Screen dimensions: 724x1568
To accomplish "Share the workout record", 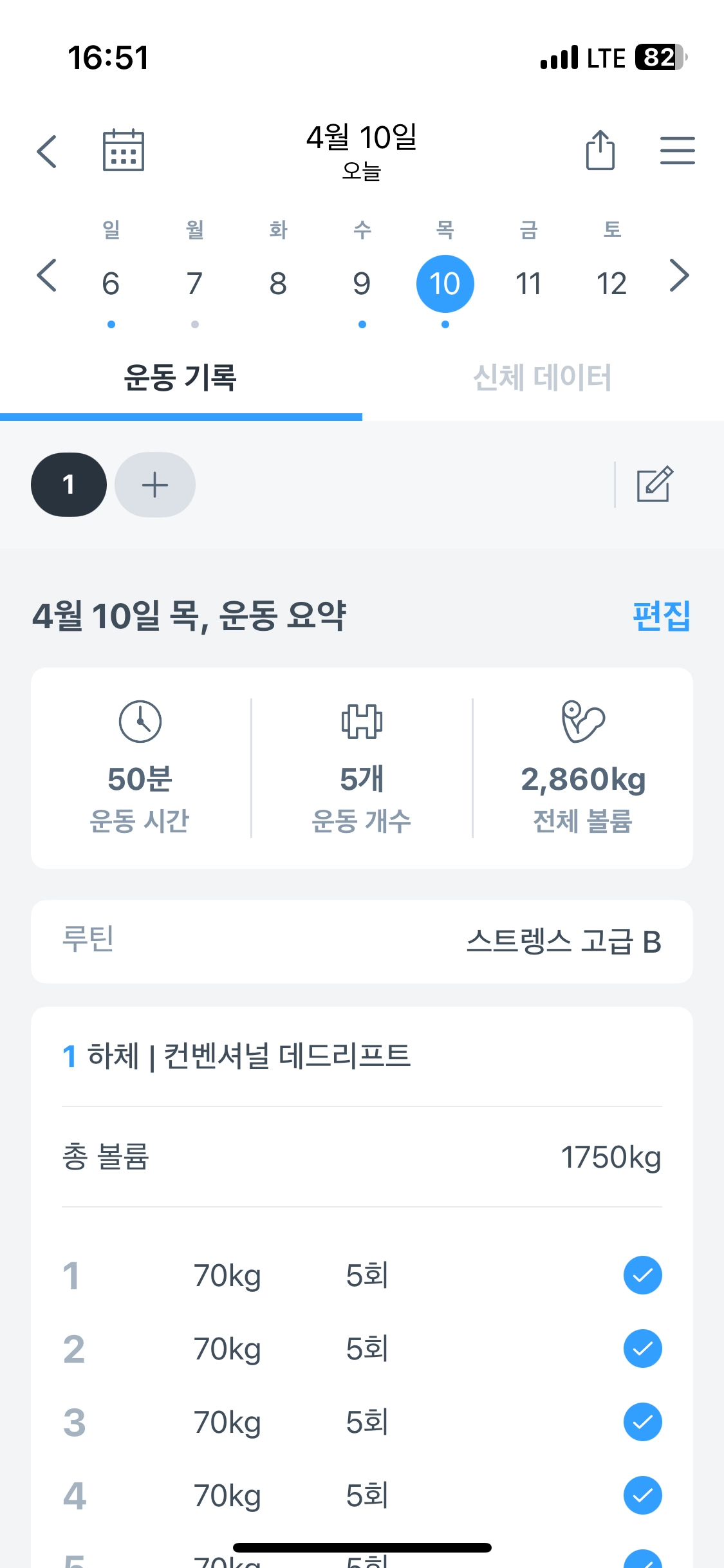I will point(600,151).
